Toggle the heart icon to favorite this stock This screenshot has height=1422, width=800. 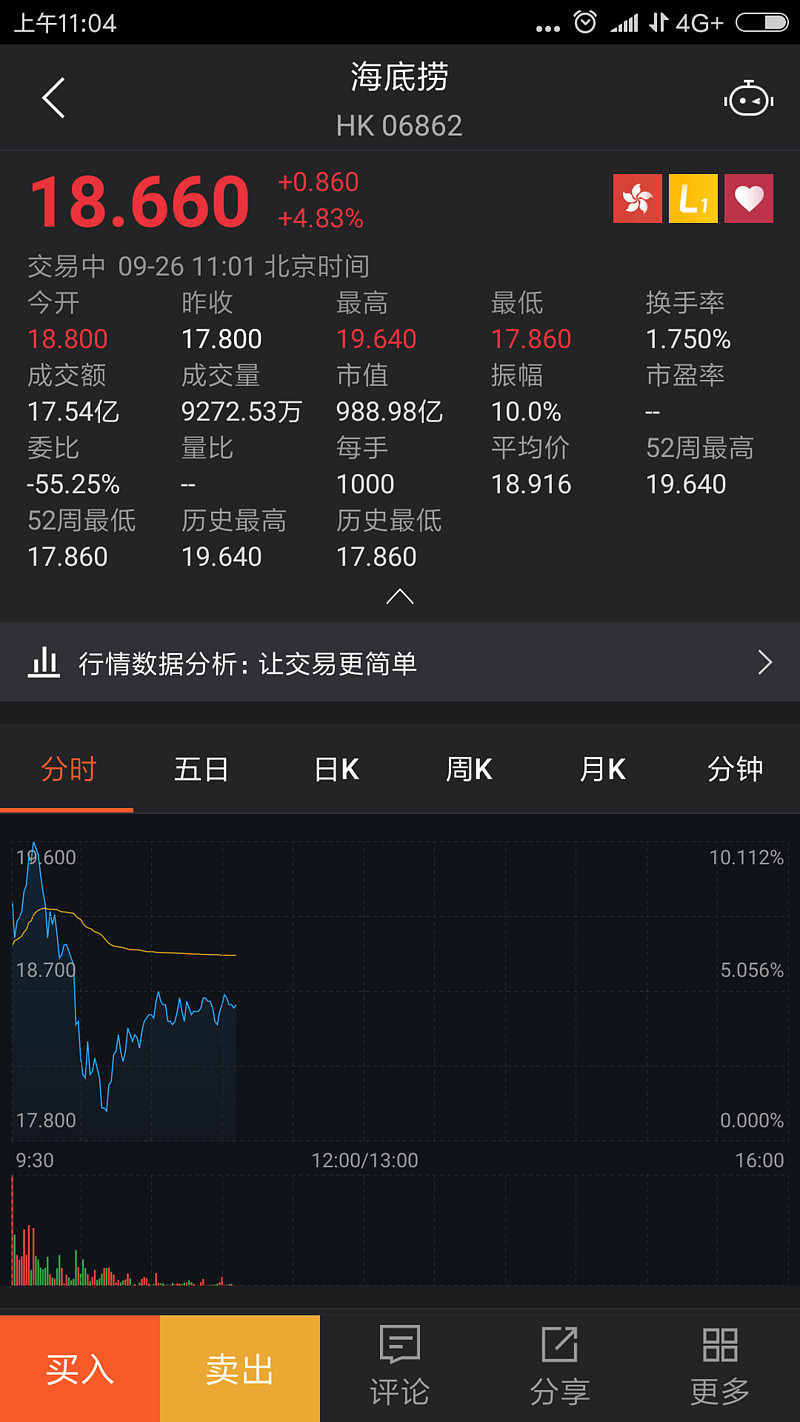(x=748, y=198)
